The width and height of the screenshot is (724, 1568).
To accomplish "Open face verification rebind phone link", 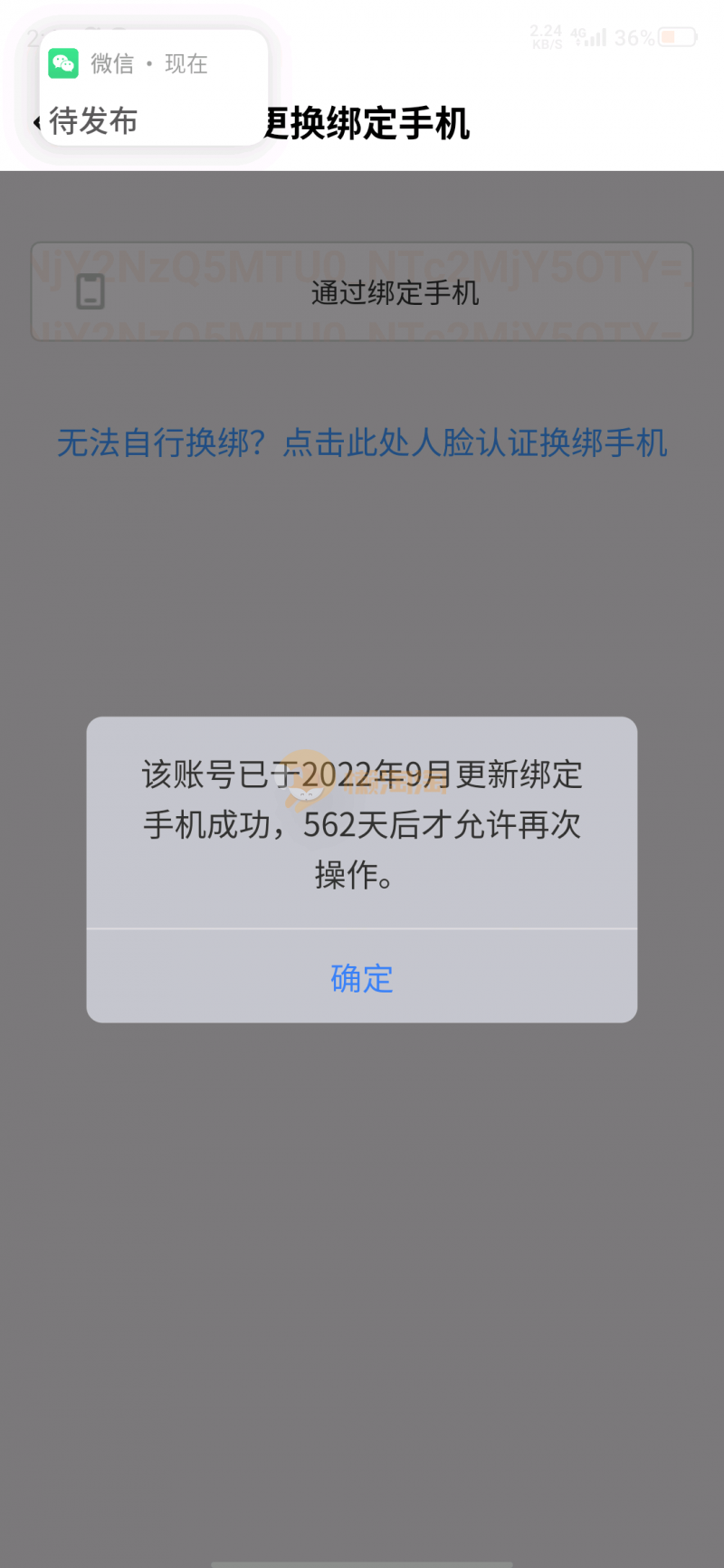I will tap(362, 443).
